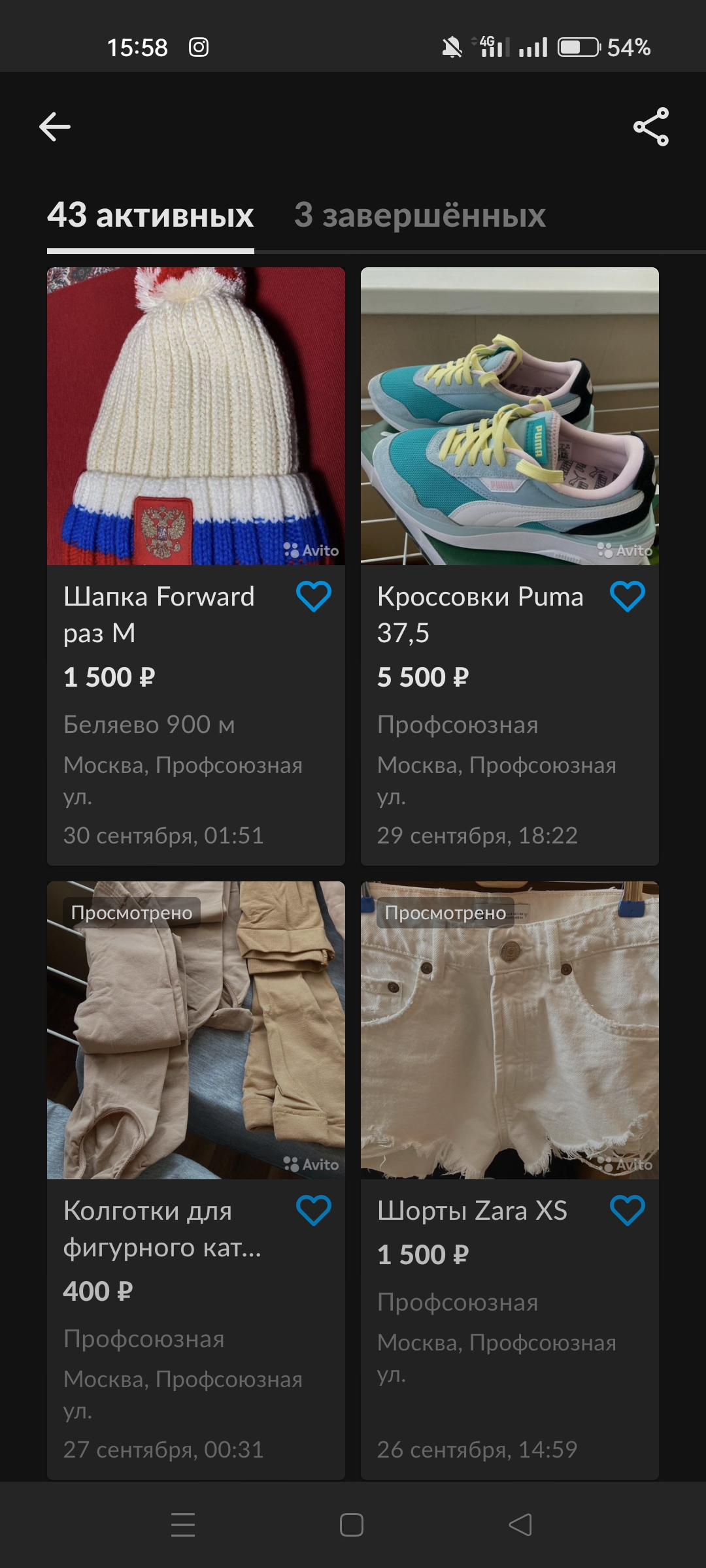
Task: Favorite the Кроссовки Puma 37,5 listing
Action: tap(628, 596)
